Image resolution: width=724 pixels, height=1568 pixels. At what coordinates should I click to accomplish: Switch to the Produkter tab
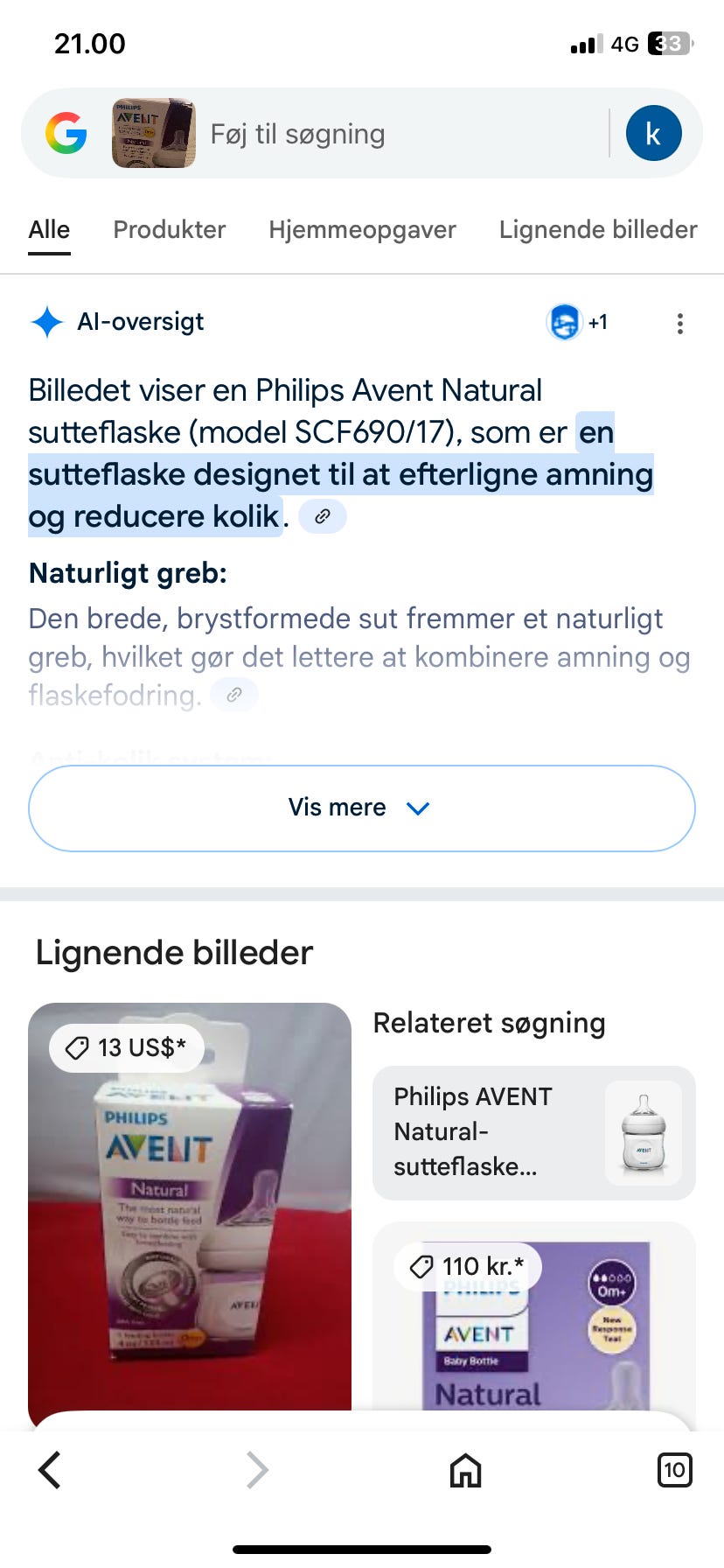click(169, 230)
